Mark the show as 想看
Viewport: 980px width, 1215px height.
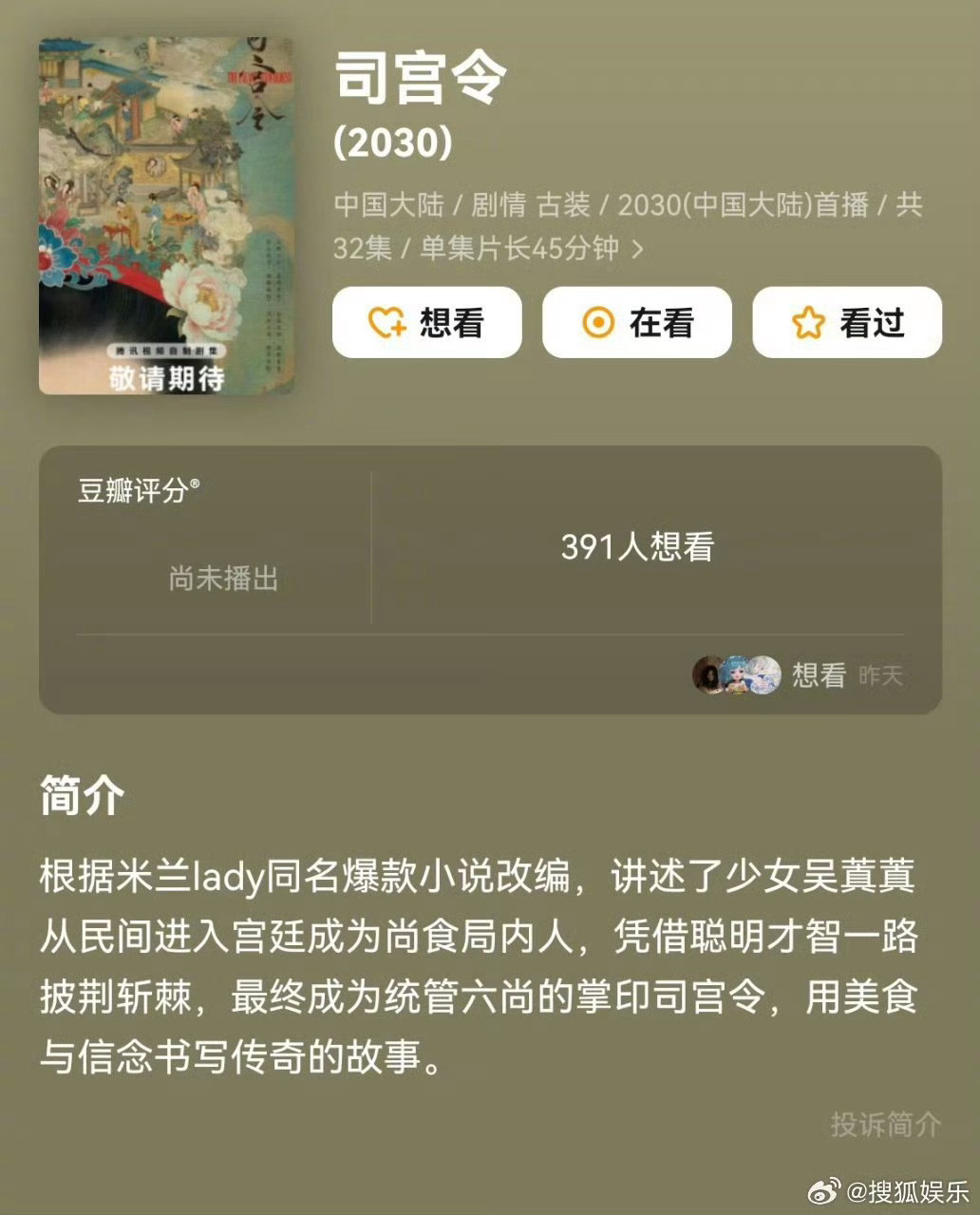(426, 323)
